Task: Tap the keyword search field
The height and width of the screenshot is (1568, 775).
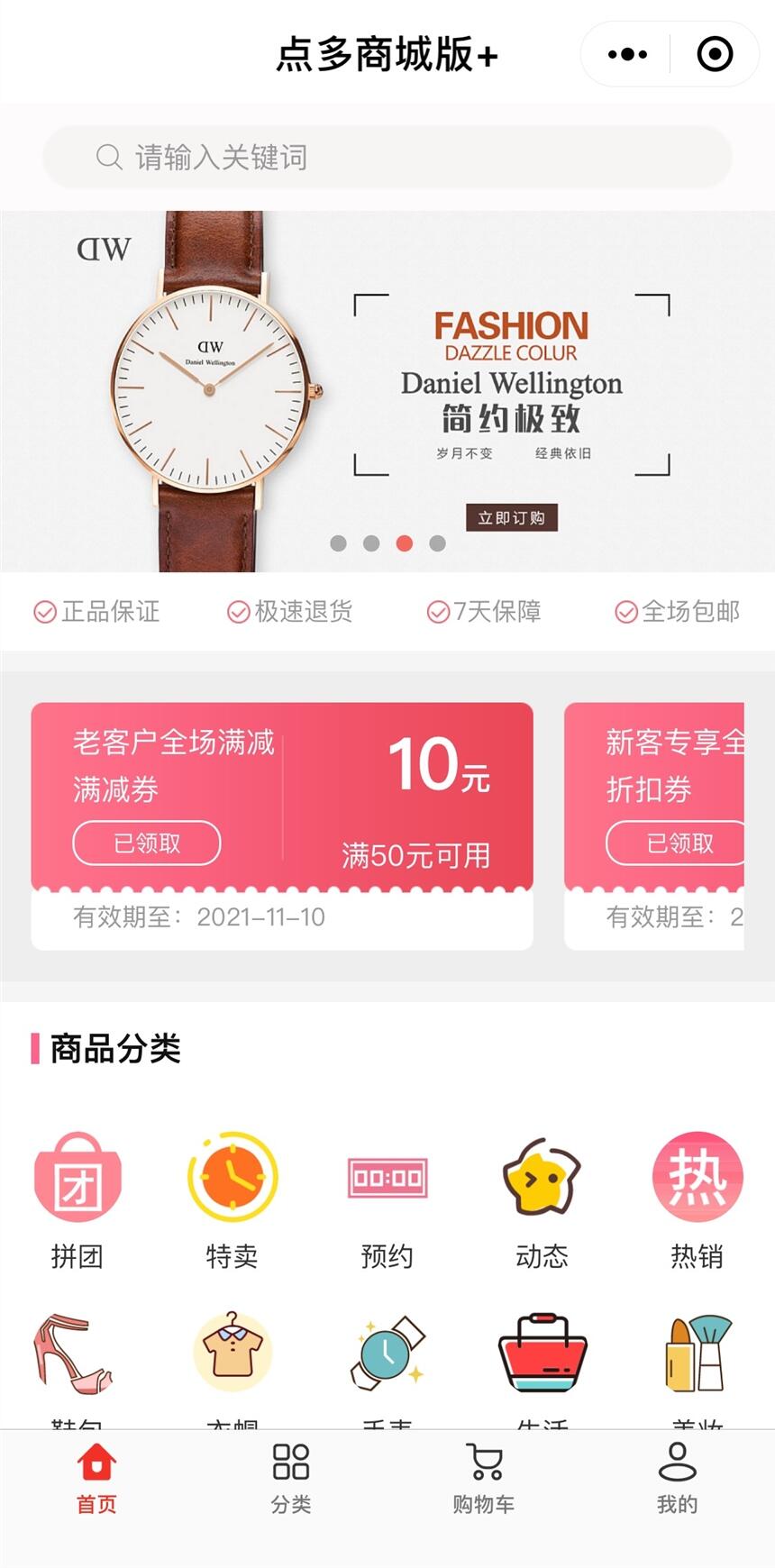Action: point(387,158)
